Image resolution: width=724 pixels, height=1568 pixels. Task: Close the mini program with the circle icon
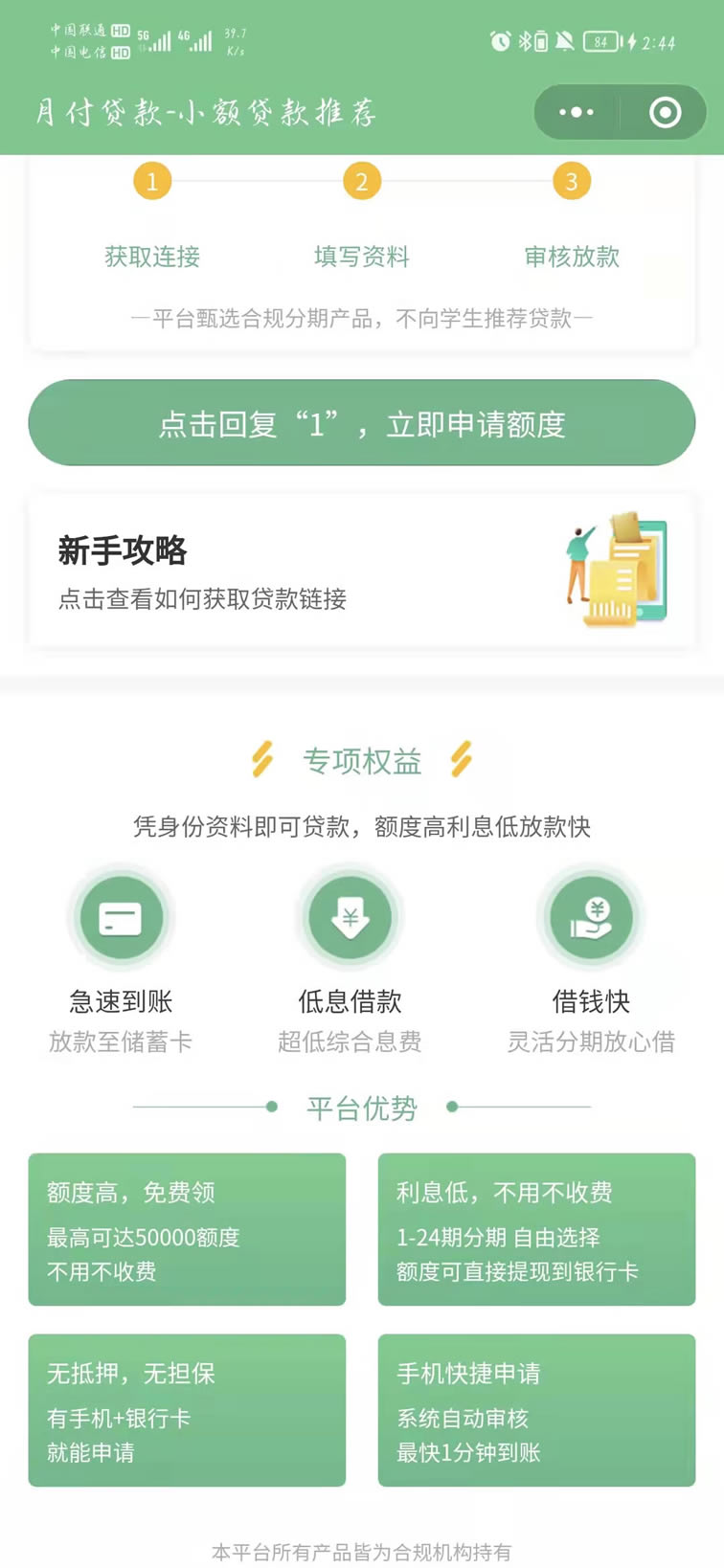point(665,112)
